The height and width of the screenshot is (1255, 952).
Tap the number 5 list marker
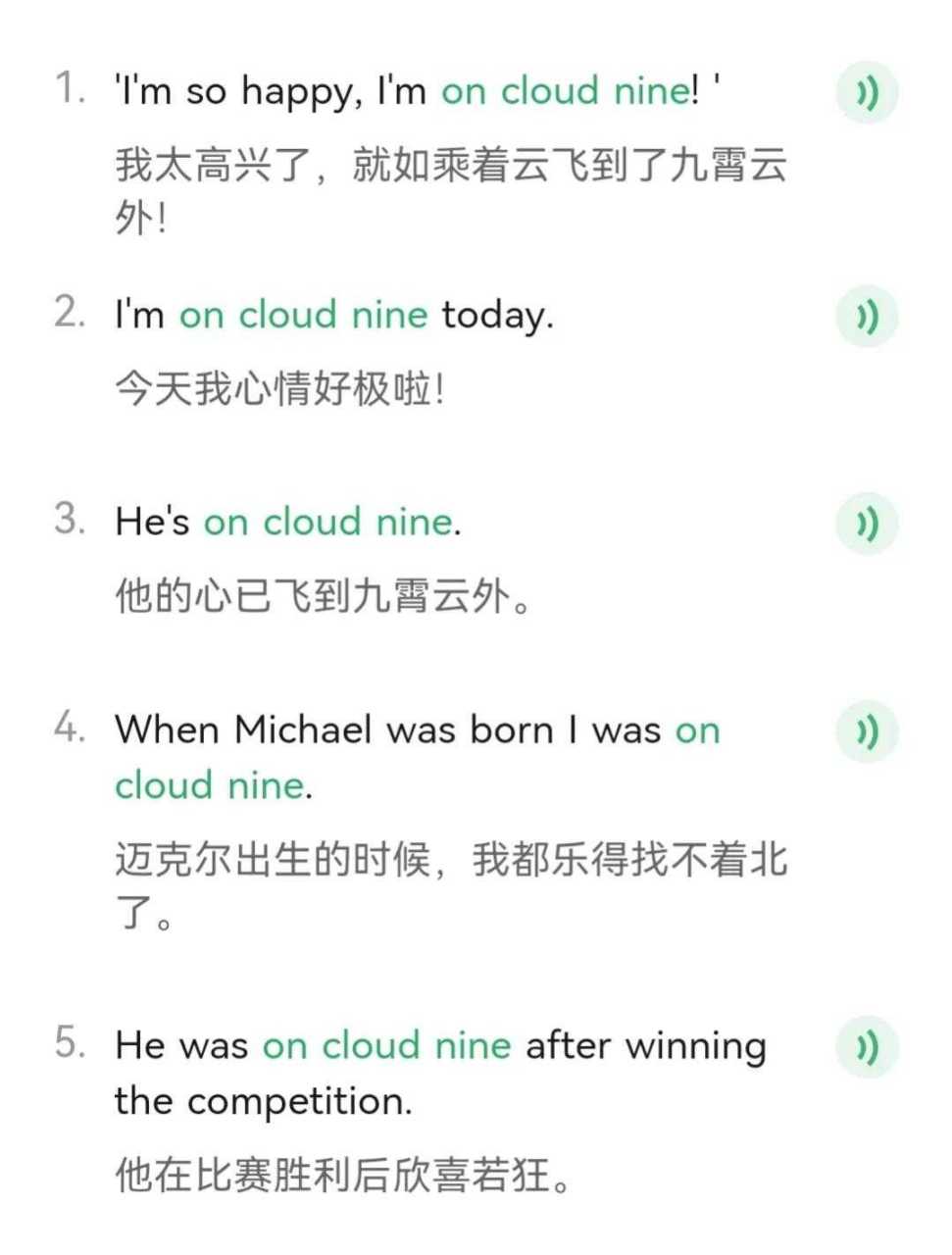click(x=66, y=1042)
